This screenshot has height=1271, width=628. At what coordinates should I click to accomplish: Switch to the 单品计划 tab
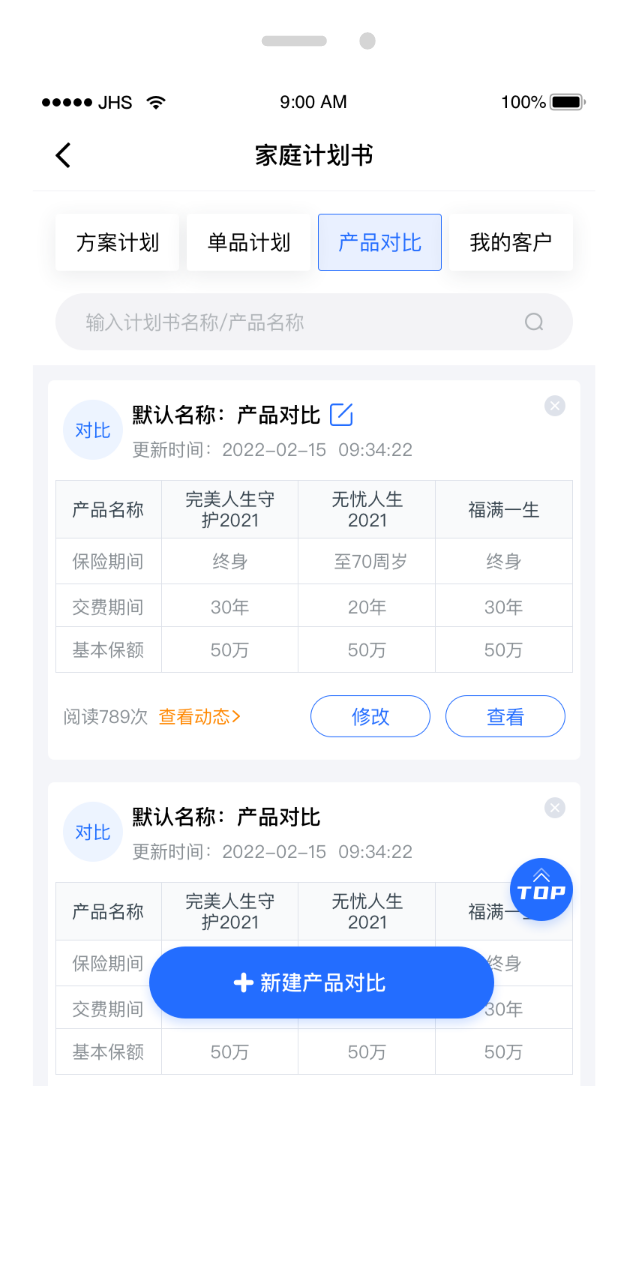point(249,242)
